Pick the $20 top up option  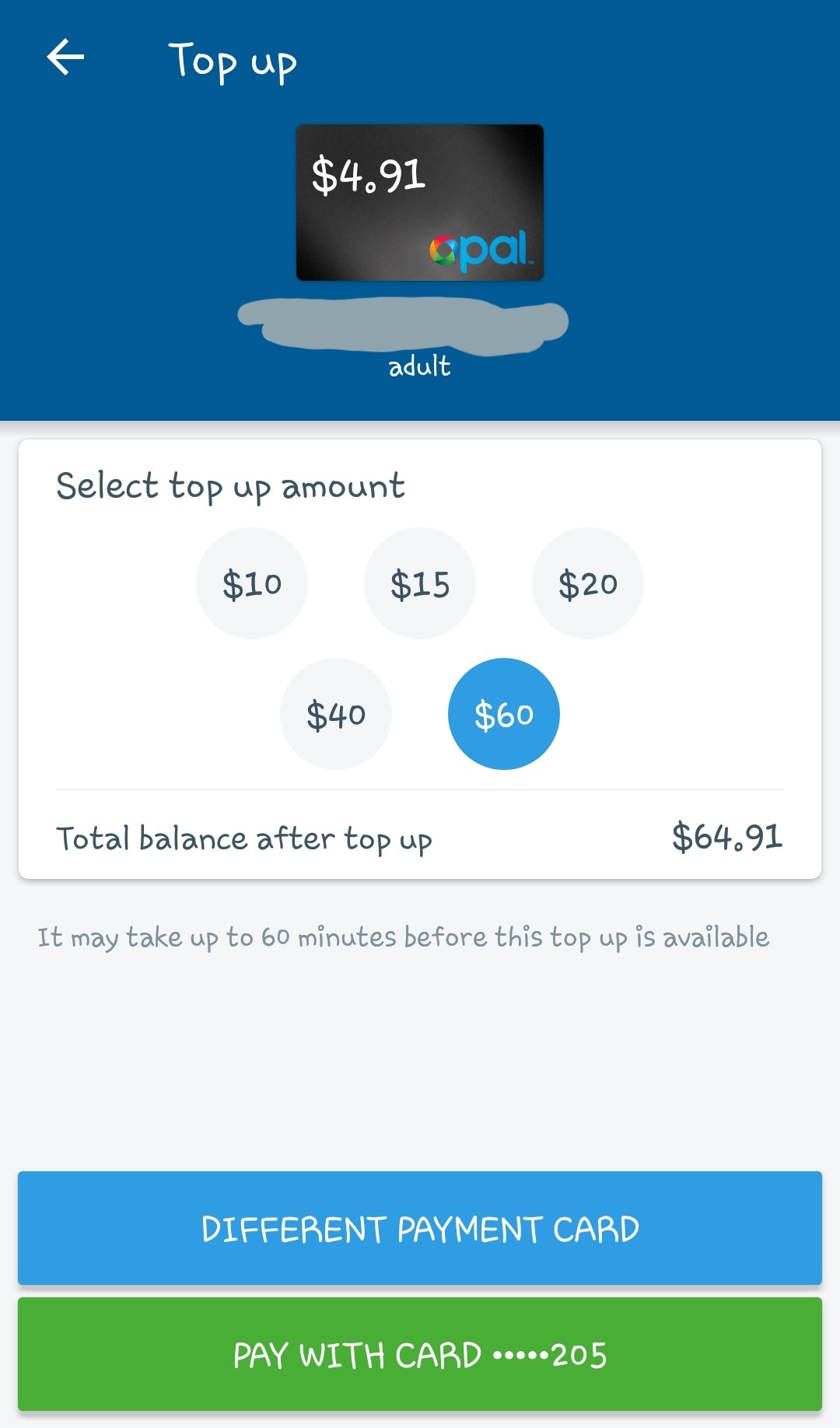[x=588, y=583]
